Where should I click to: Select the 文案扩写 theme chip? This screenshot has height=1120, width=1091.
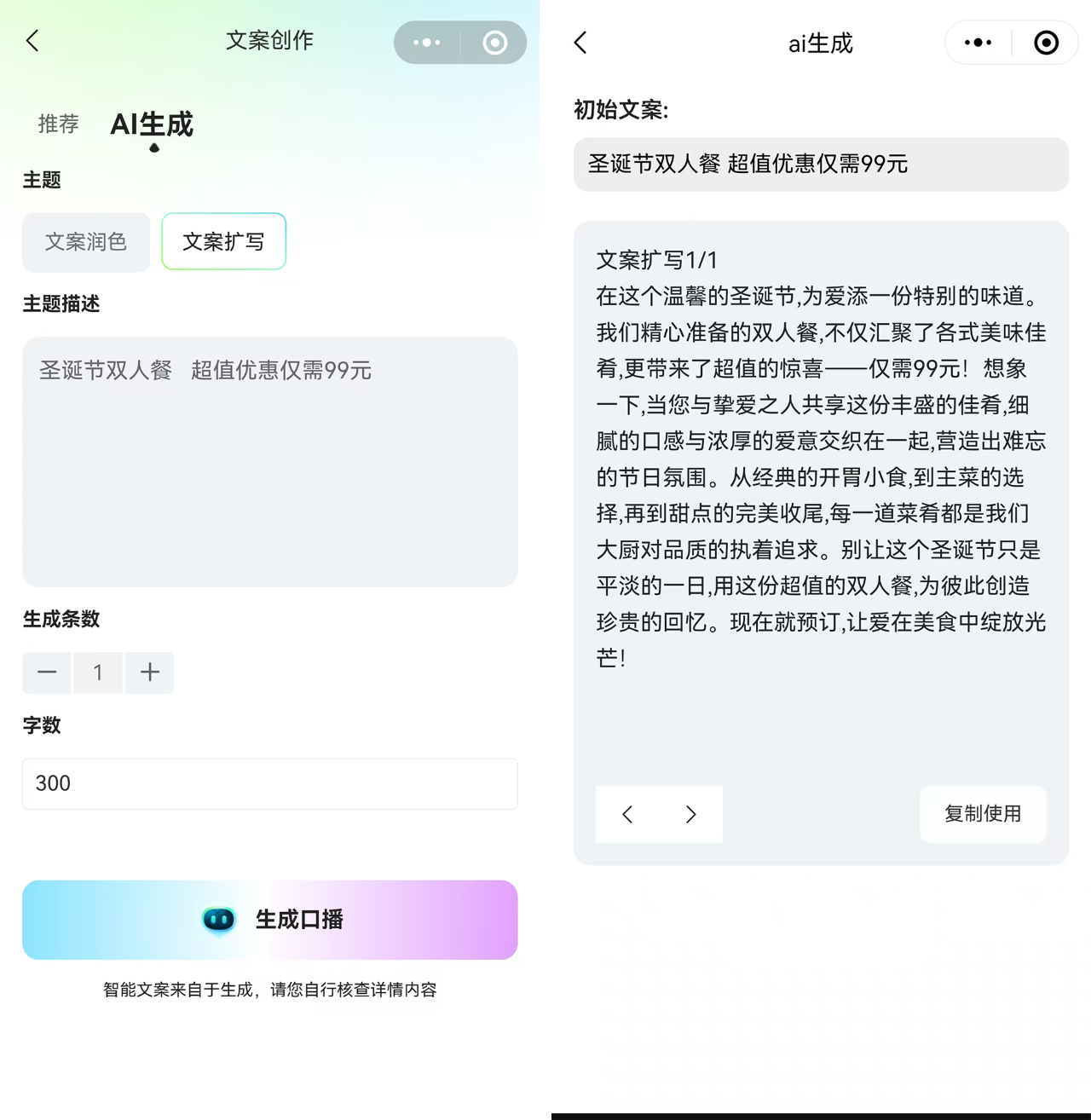pyautogui.click(x=223, y=242)
